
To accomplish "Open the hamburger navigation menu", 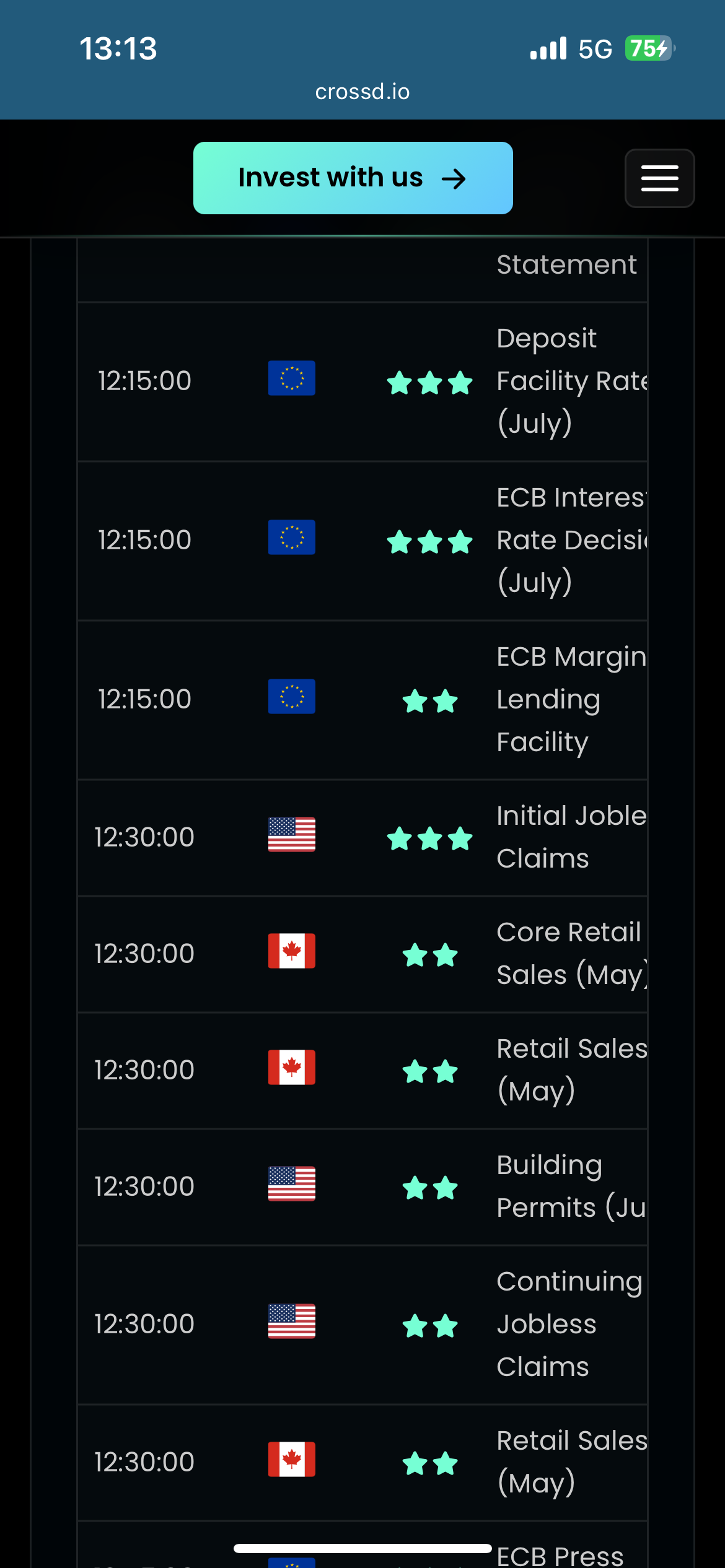I will click(659, 178).
